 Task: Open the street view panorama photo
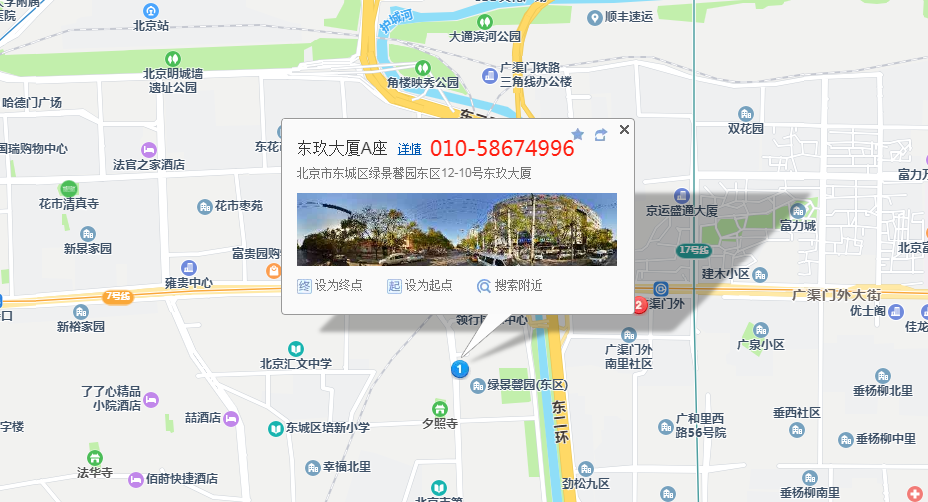point(456,229)
